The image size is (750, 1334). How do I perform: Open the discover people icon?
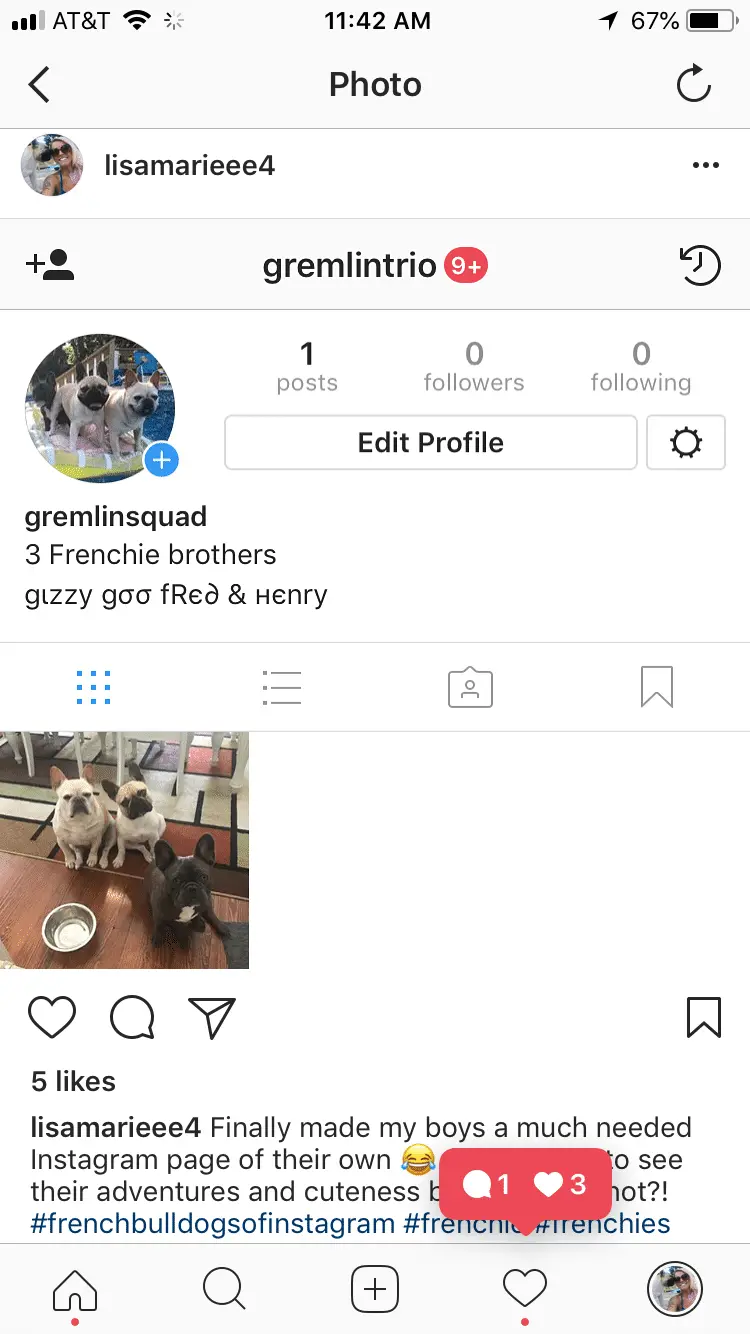[50, 265]
